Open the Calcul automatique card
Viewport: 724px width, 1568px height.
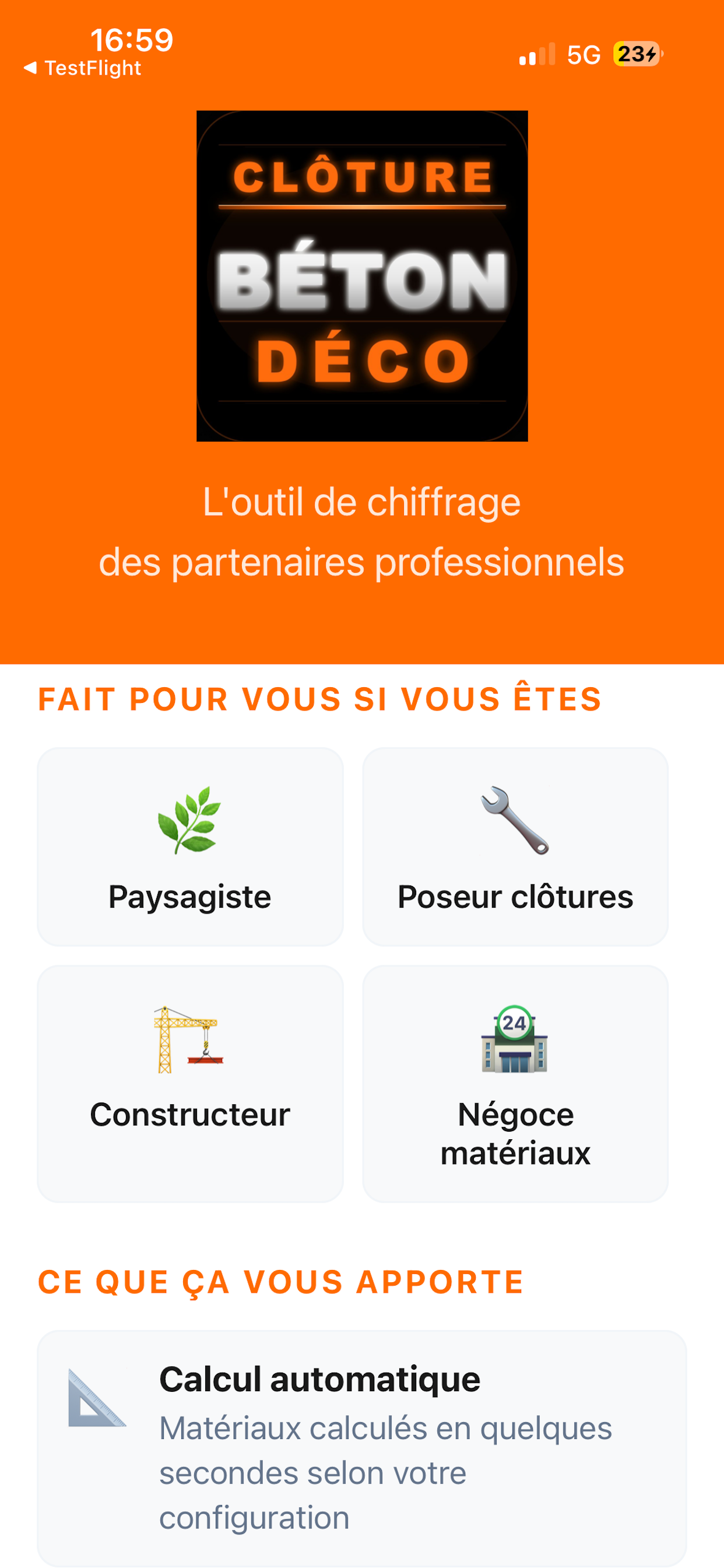[362, 1448]
